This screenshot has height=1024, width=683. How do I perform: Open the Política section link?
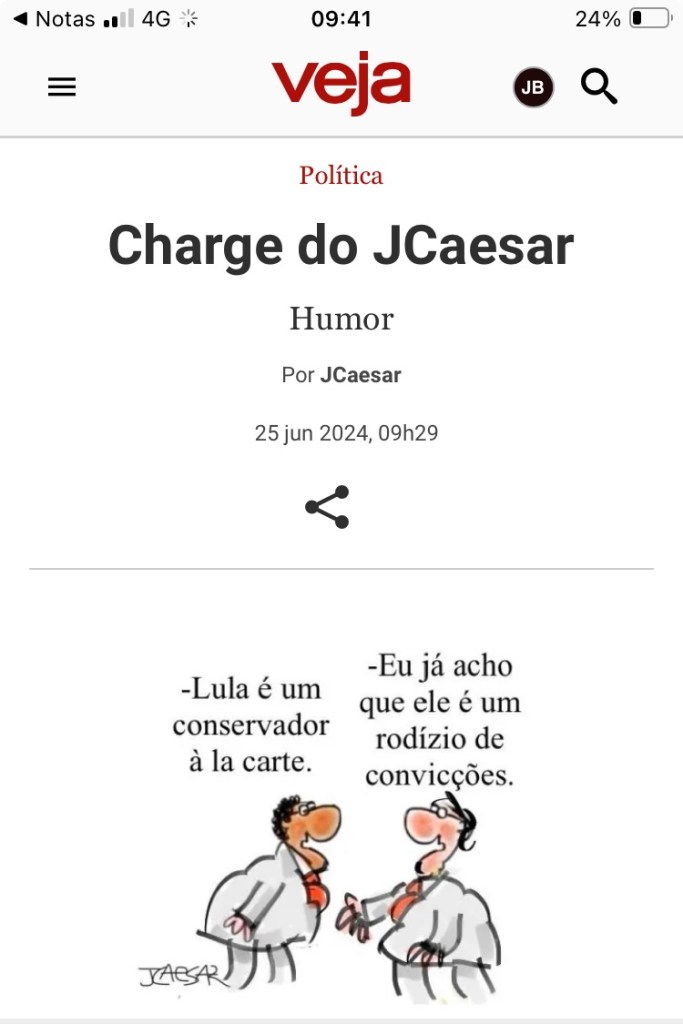coord(341,176)
